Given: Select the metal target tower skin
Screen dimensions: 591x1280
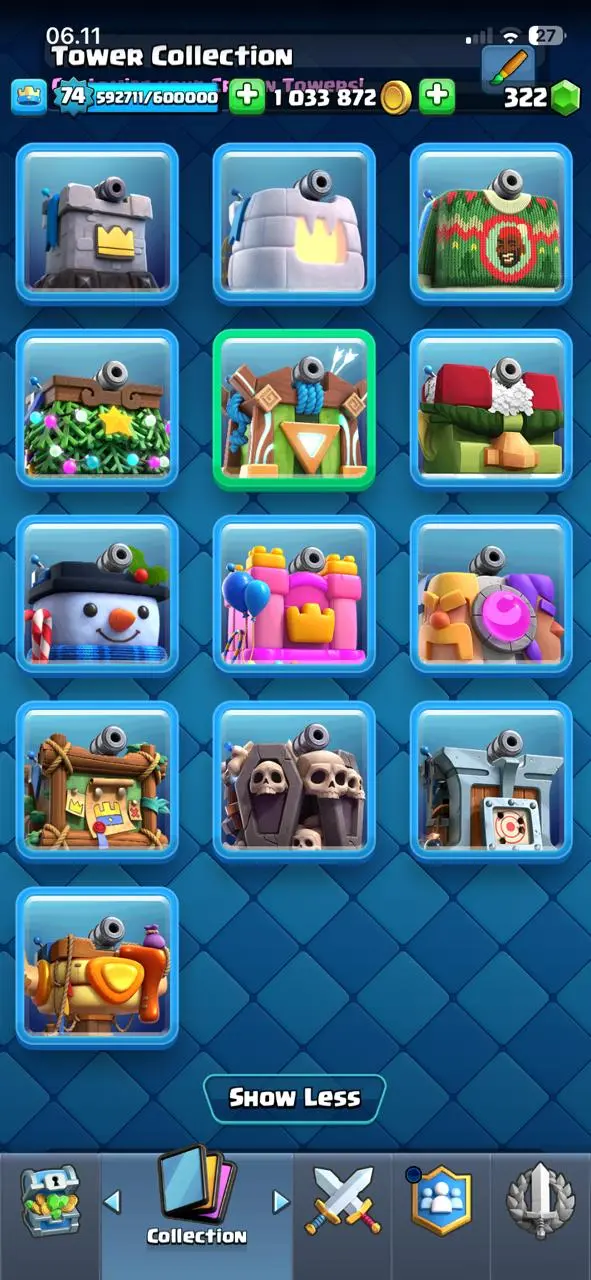Looking at the screenshot, I should [x=491, y=781].
